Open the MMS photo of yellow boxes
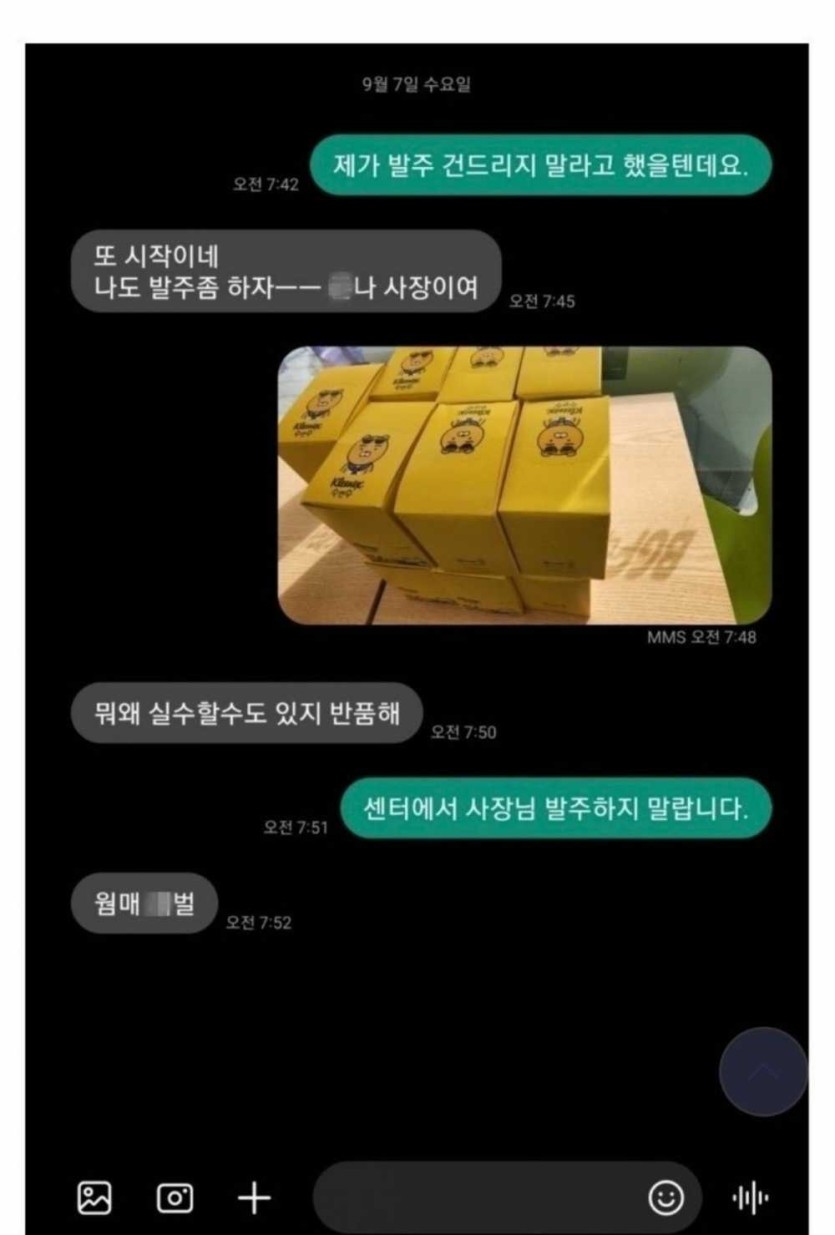Image resolution: width=835 pixels, height=1235 pixels. (x=524, y=485)
